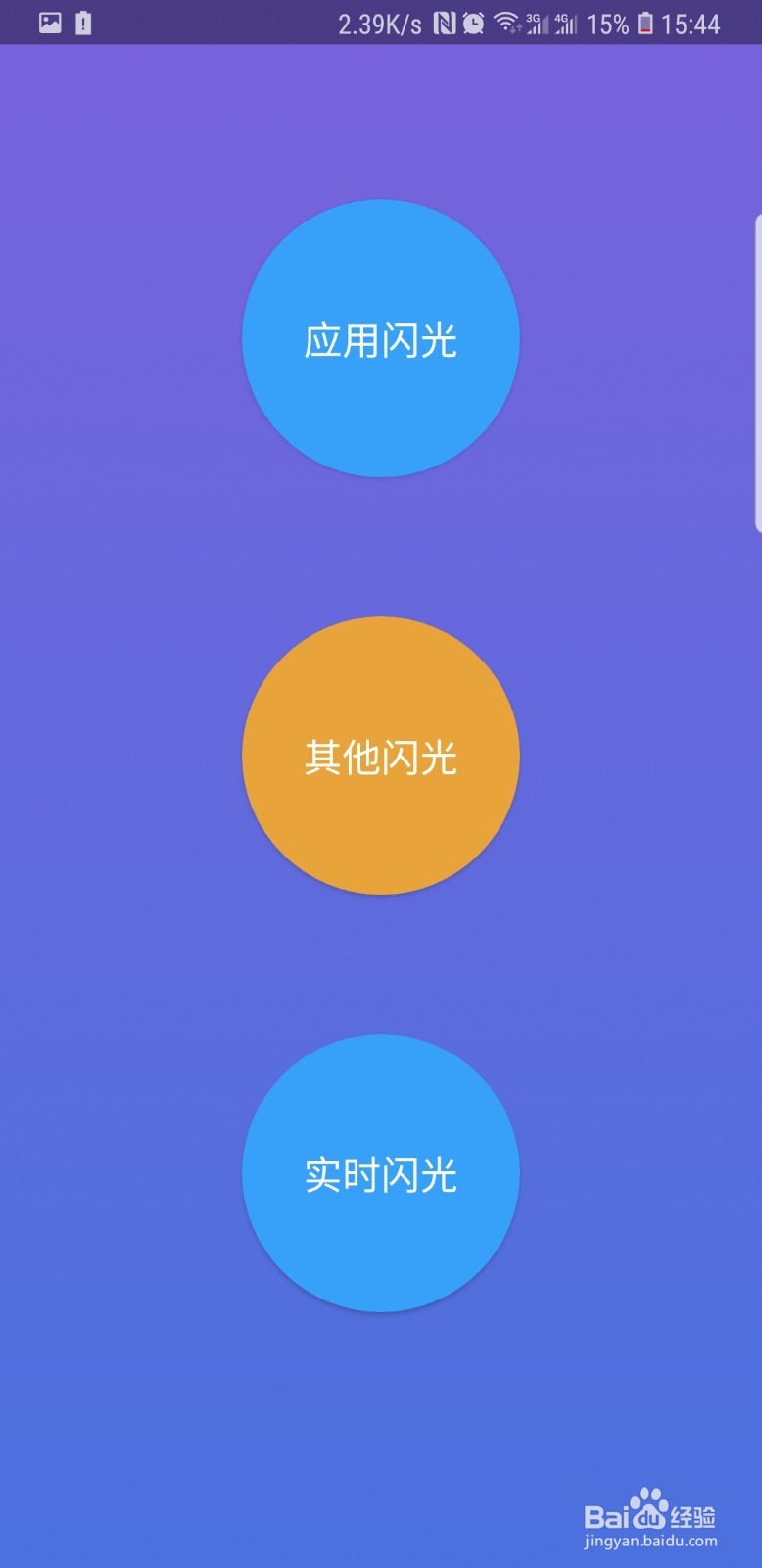Click the 15% battery percentage text
Viewport: 762px width, 1568px height.
point(608,22)
